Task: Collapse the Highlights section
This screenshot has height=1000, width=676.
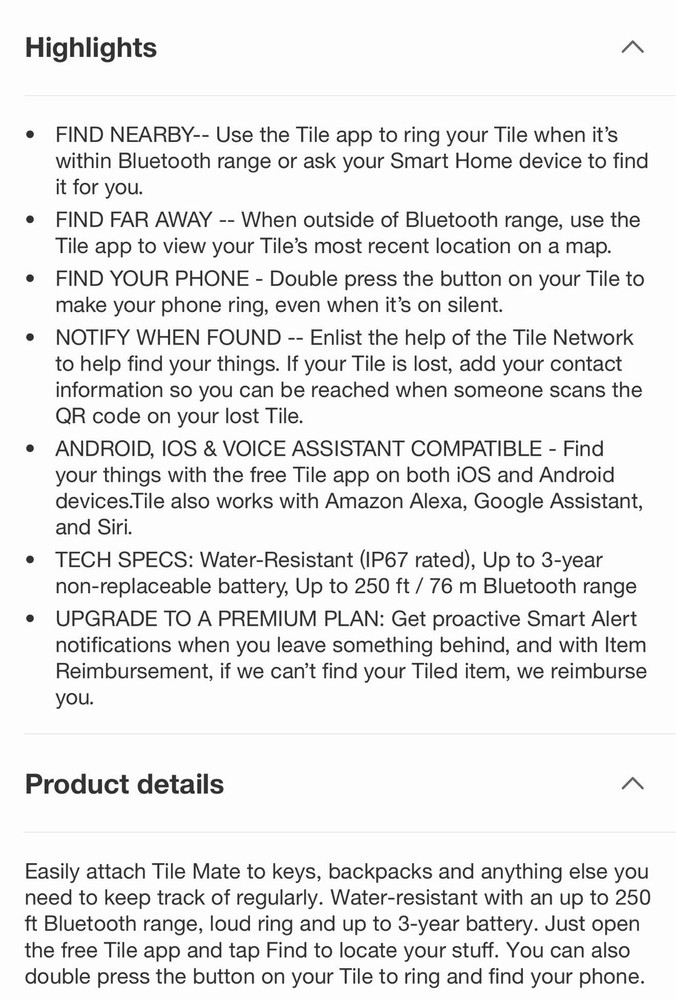Action: click(x=632, y=47)
